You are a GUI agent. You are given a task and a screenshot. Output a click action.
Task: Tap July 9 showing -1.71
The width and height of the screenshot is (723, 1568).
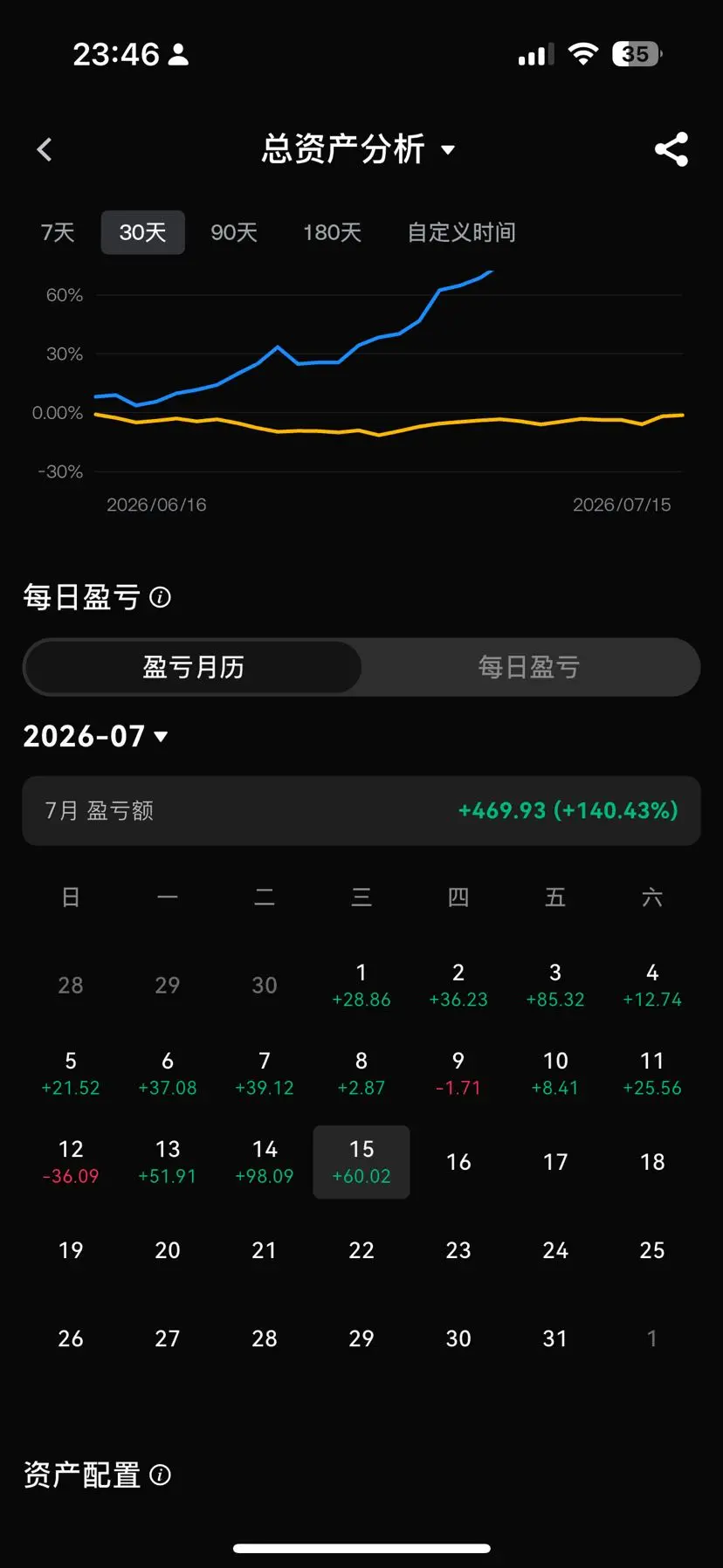coord(458,1074)
